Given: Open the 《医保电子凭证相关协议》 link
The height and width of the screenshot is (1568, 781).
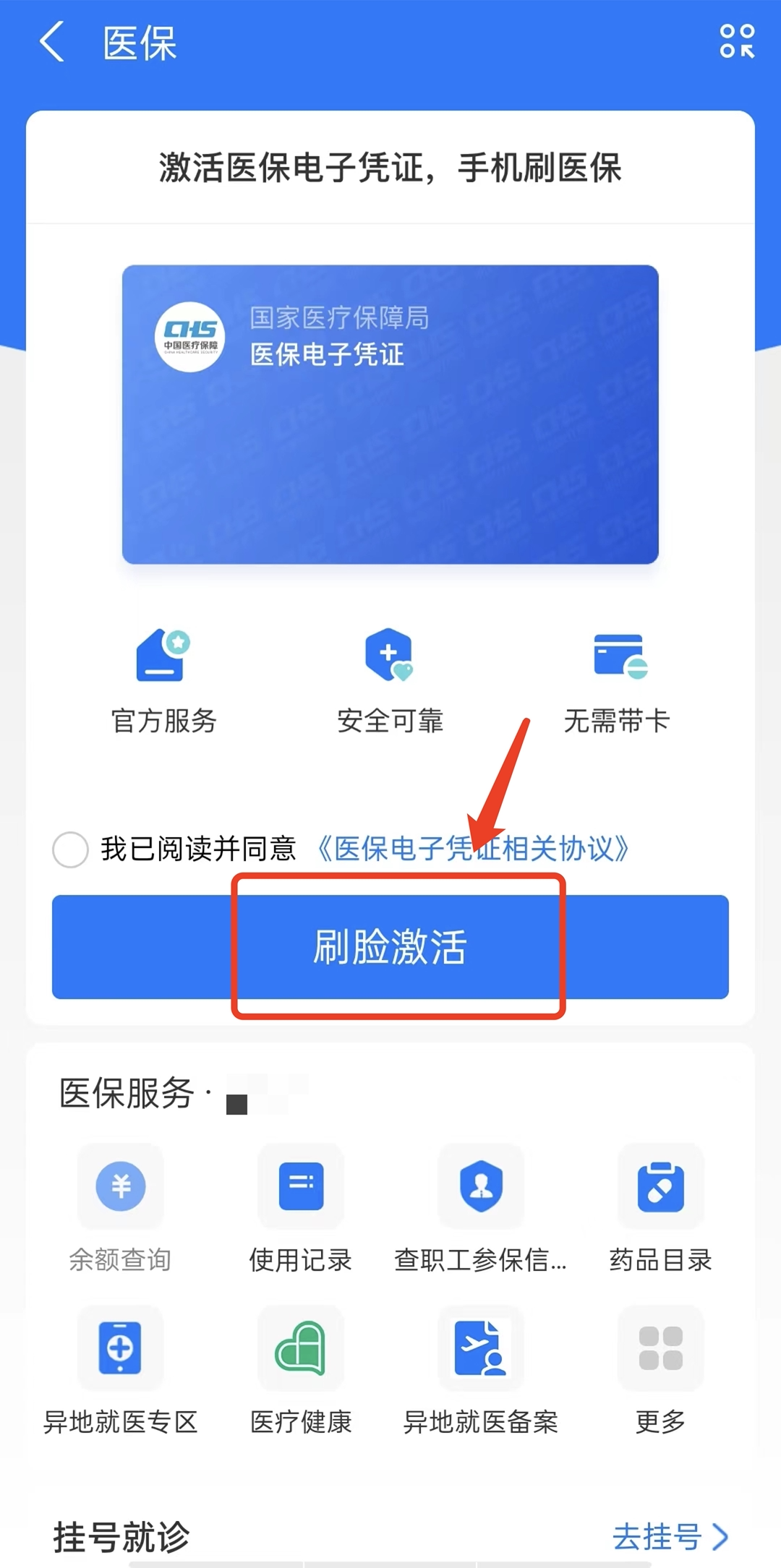Looking at the screenshot, I should (473, 849).
